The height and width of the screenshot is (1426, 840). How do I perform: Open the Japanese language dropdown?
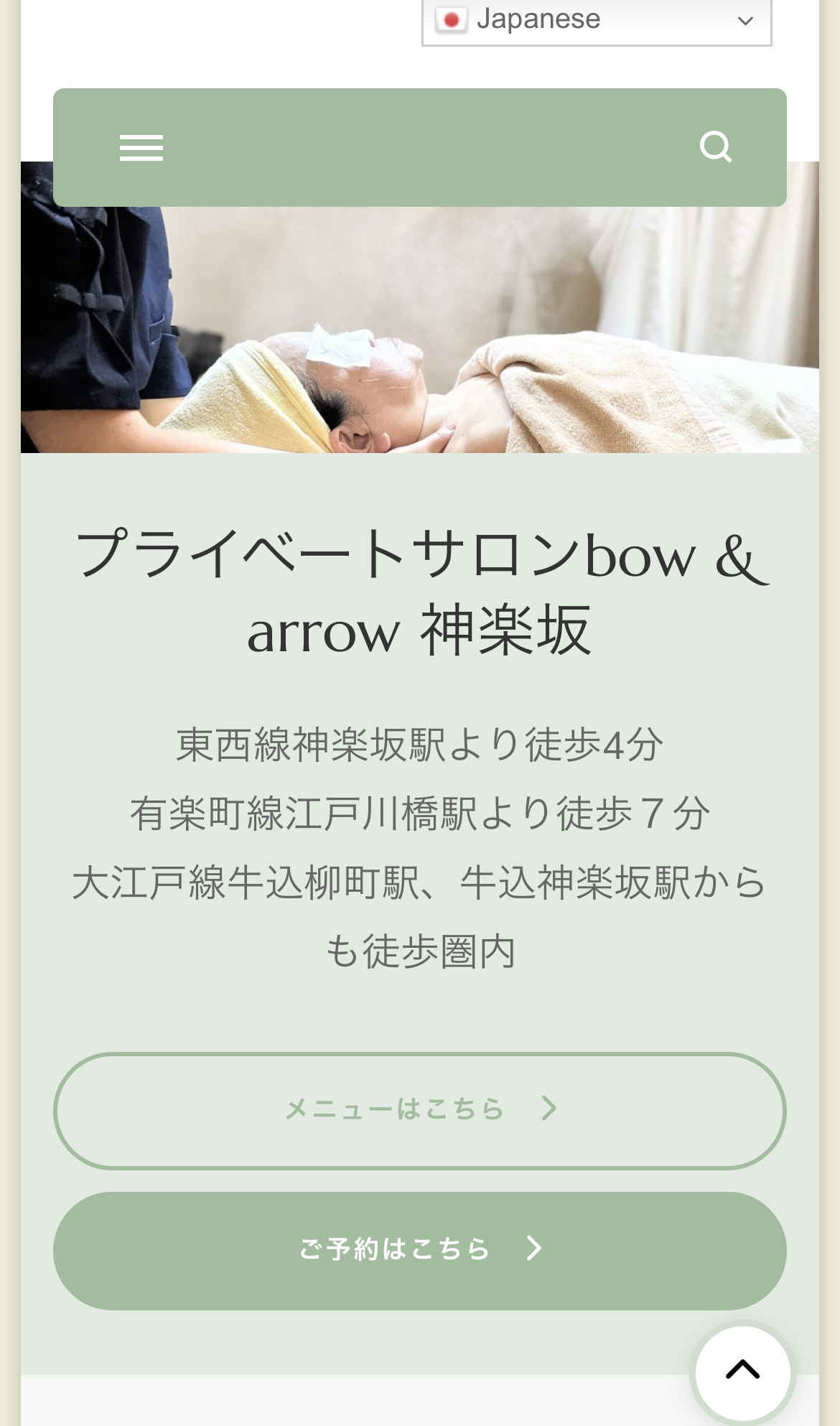[596, 20]
